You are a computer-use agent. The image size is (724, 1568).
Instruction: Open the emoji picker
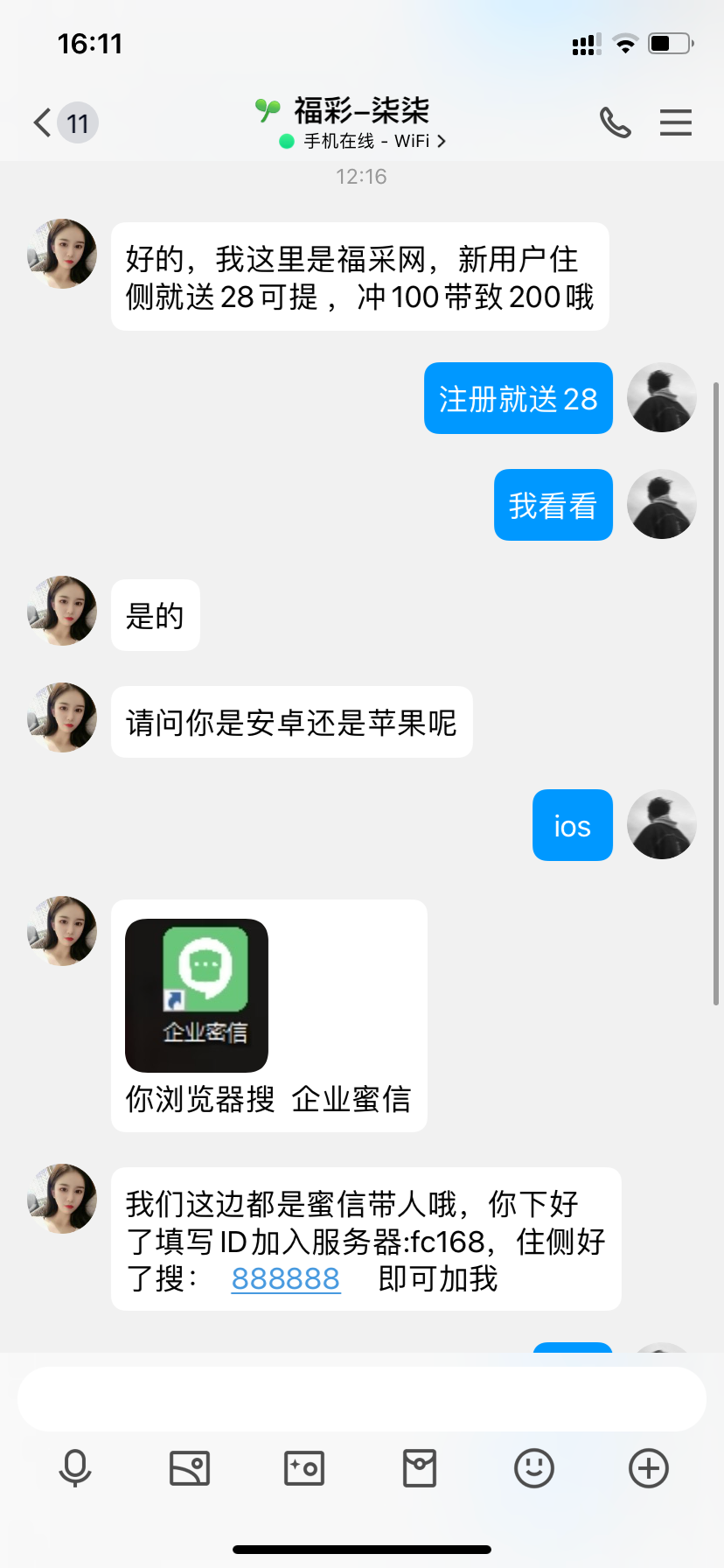[x=534, y=1468]
